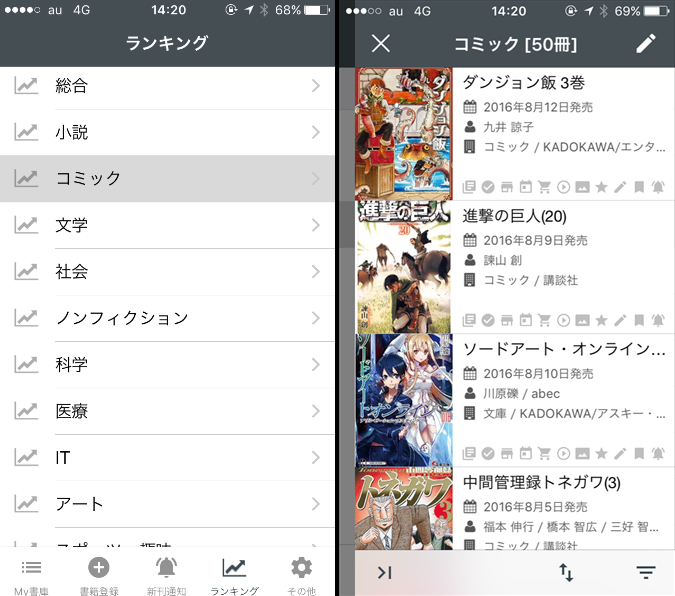Open the 医療 ranking category
The image size is (675, 596).
pos(167,410)
